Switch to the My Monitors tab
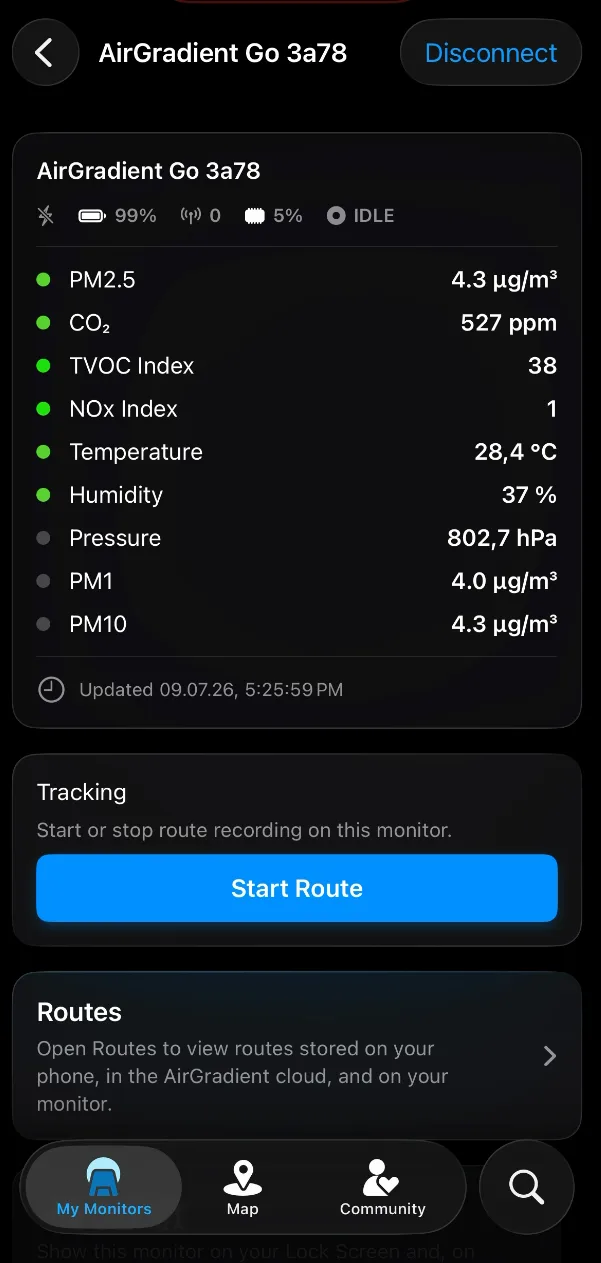This screenshot has height=1263, width=601. tap(104, 1187)
